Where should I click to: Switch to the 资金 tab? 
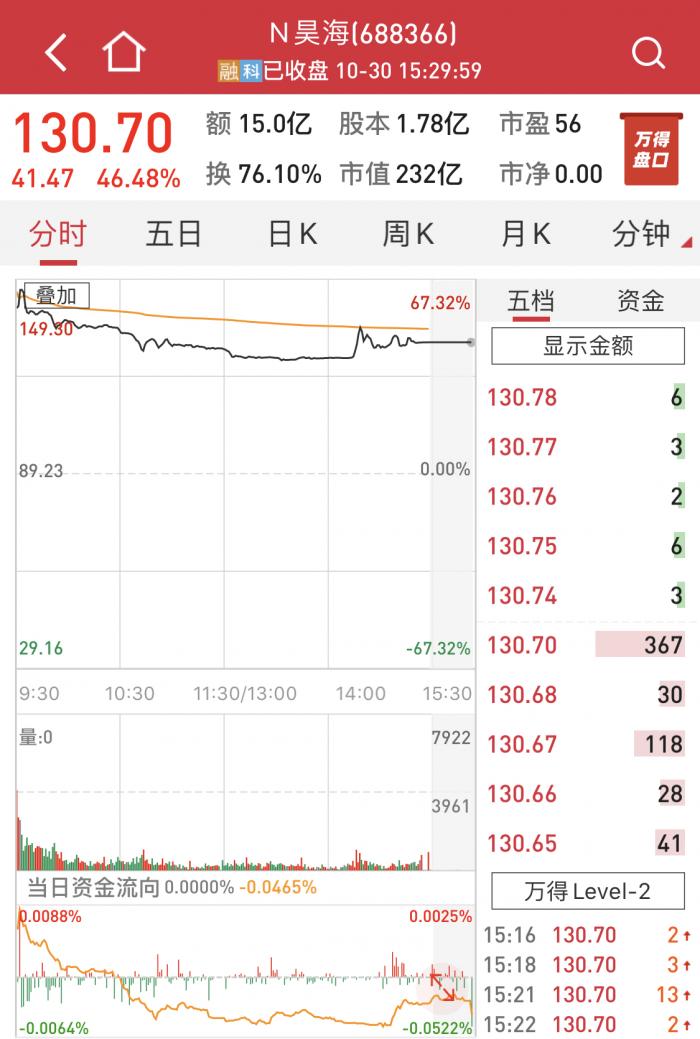[x=640, y=301]
